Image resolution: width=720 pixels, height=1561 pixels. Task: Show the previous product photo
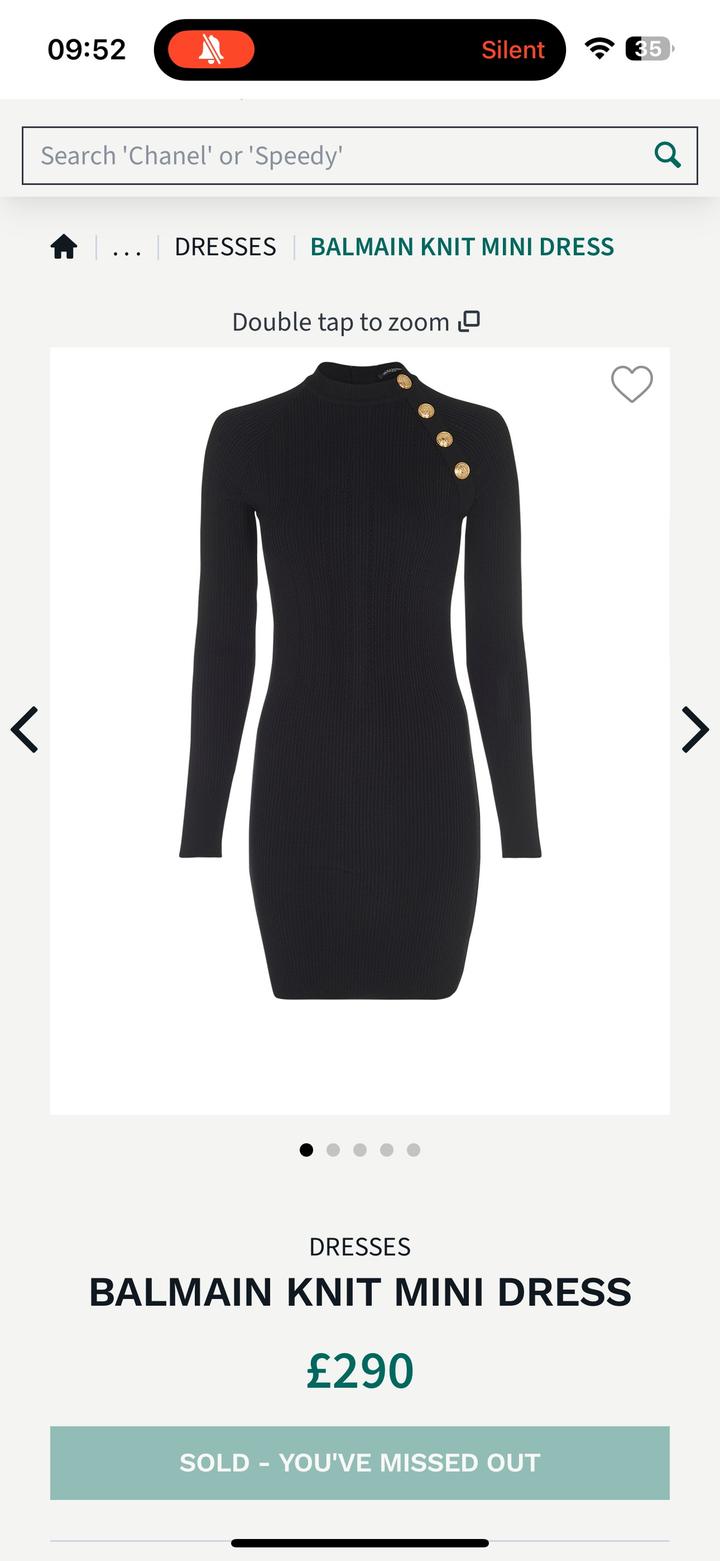(25, 729)
